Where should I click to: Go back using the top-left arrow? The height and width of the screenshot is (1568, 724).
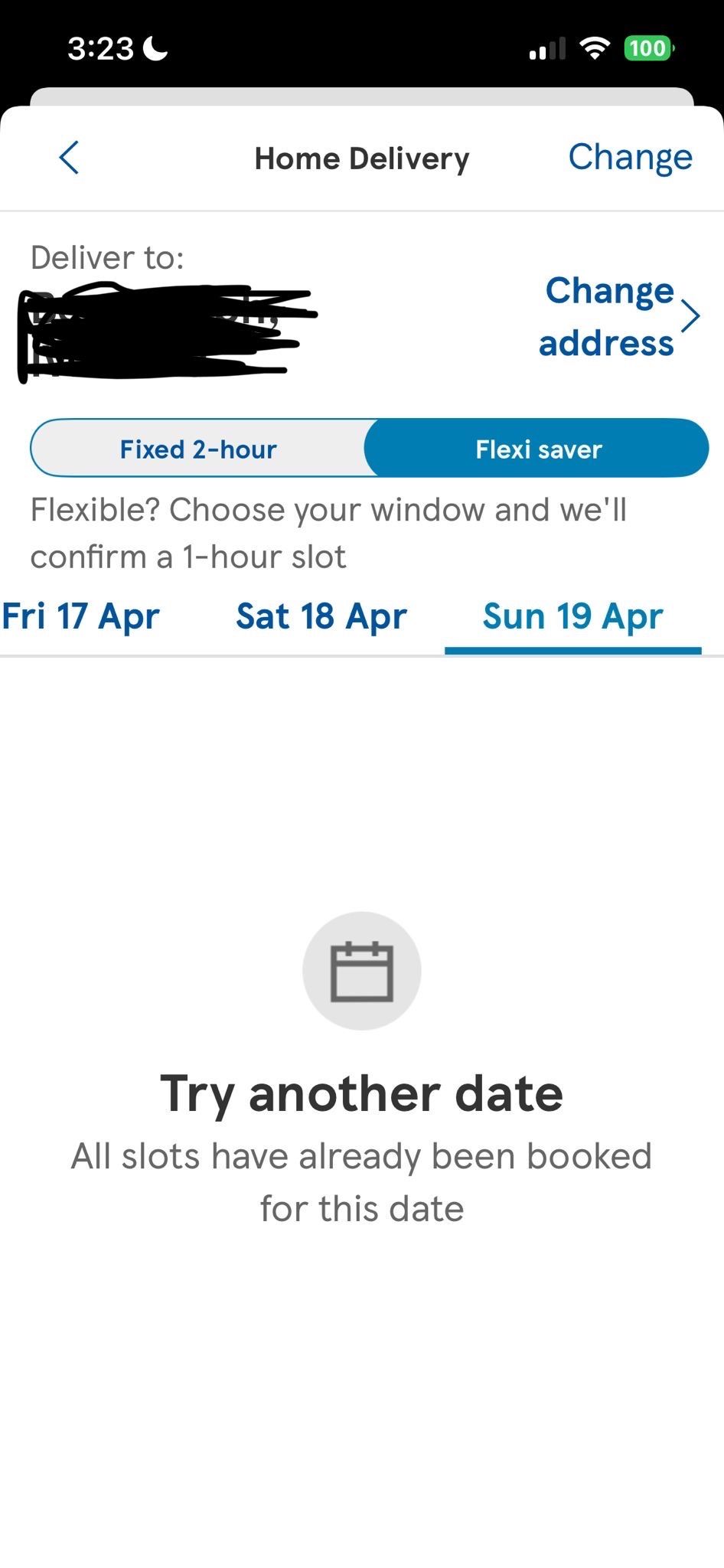coord(69,158)
